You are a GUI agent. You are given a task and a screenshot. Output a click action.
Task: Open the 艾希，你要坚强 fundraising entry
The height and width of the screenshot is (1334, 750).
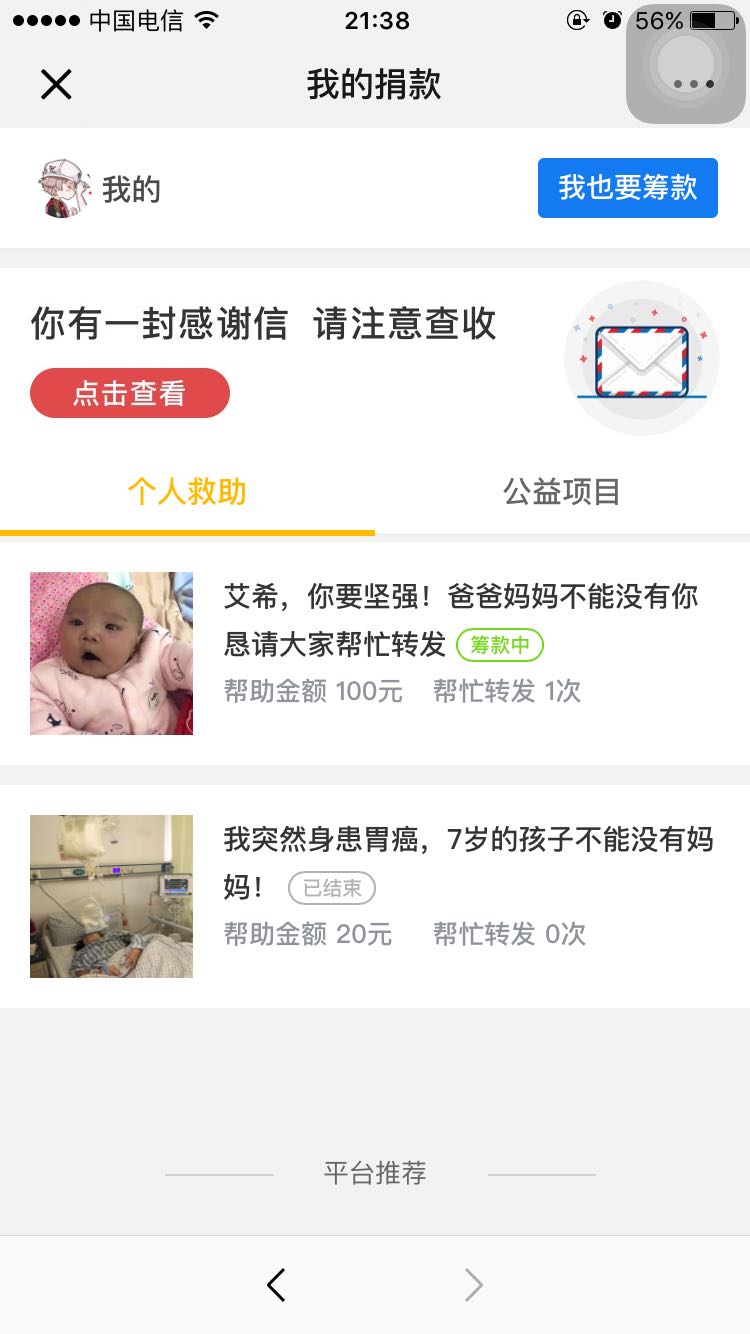tap(460, 620)
